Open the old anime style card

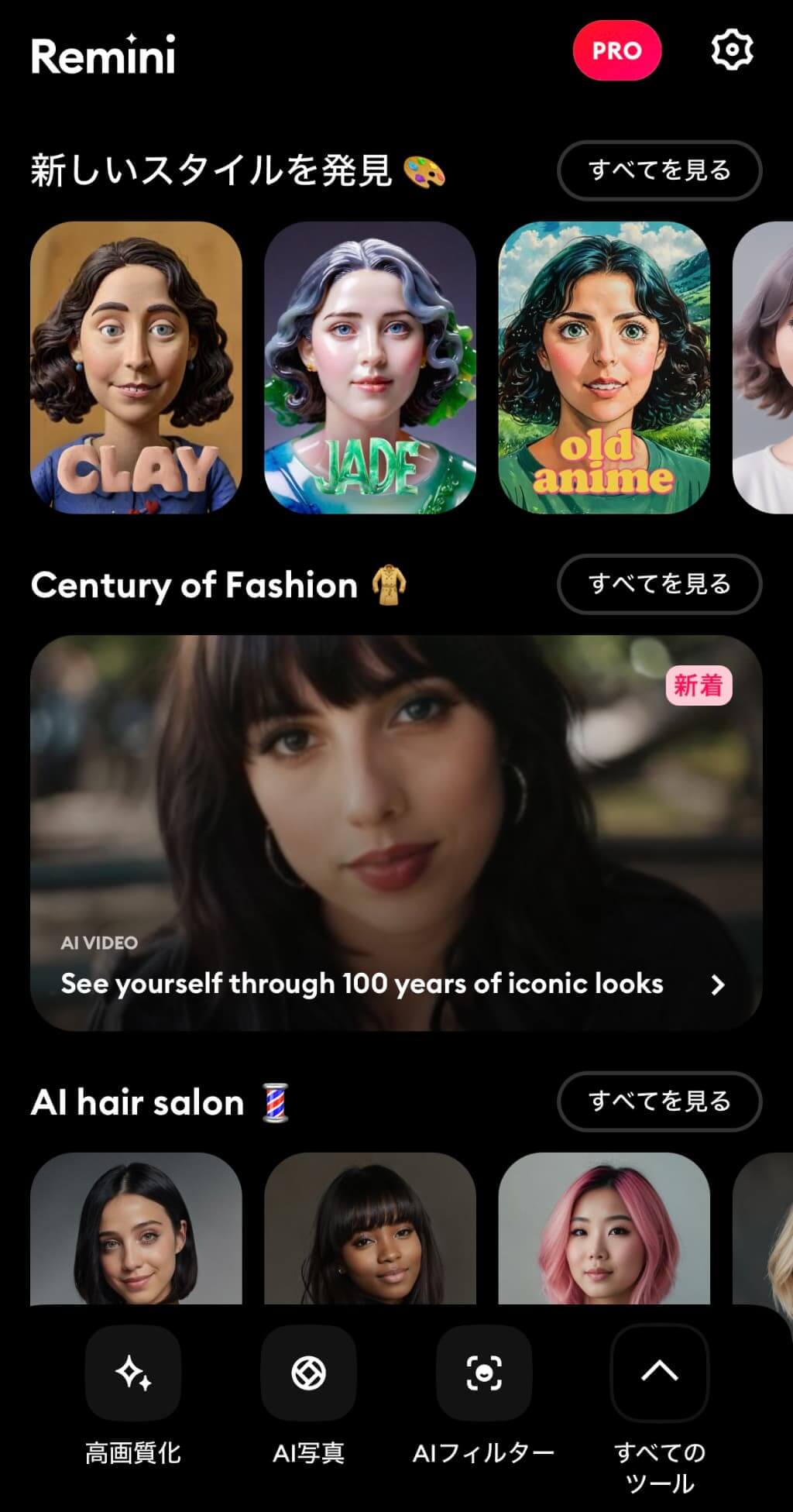click(x=604, y=367)
